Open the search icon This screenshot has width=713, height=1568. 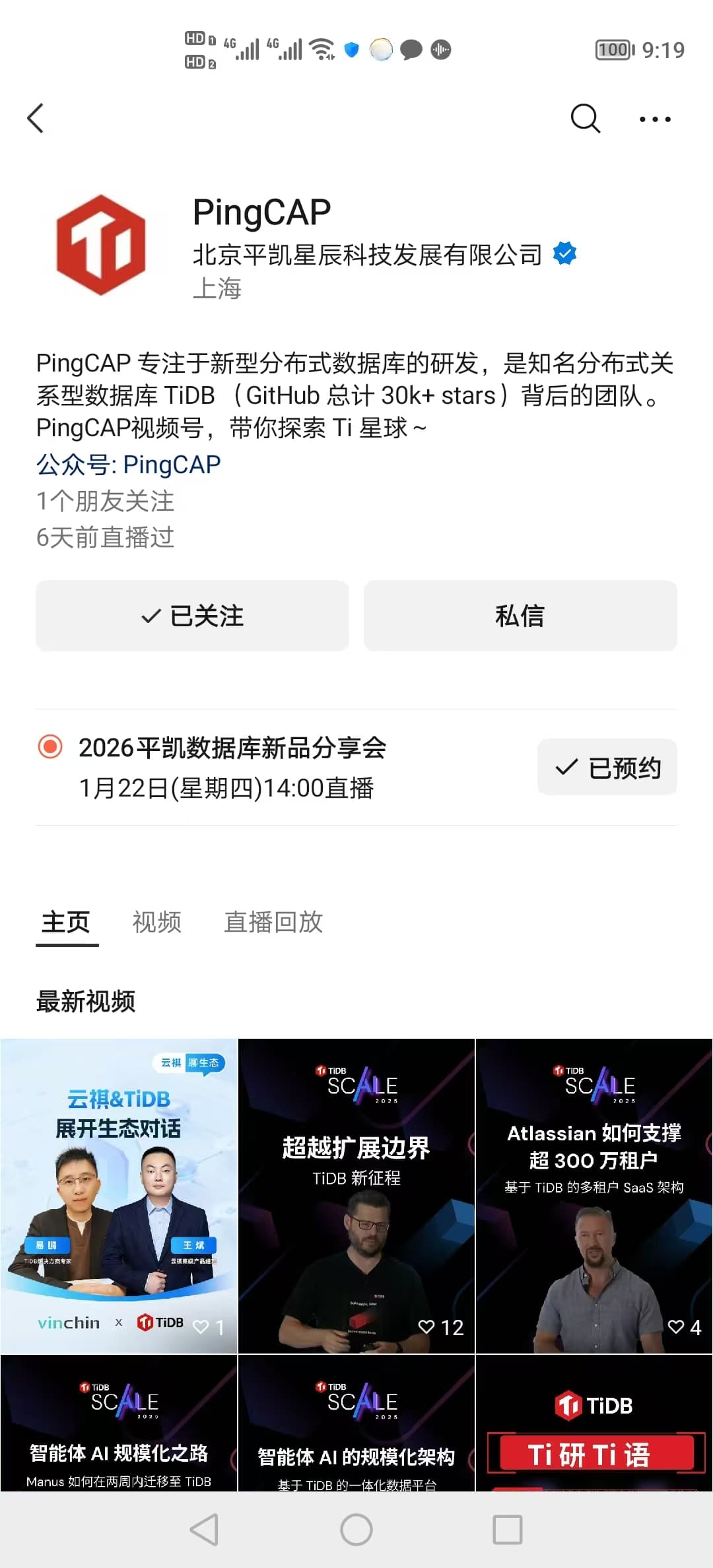(585, 119)
